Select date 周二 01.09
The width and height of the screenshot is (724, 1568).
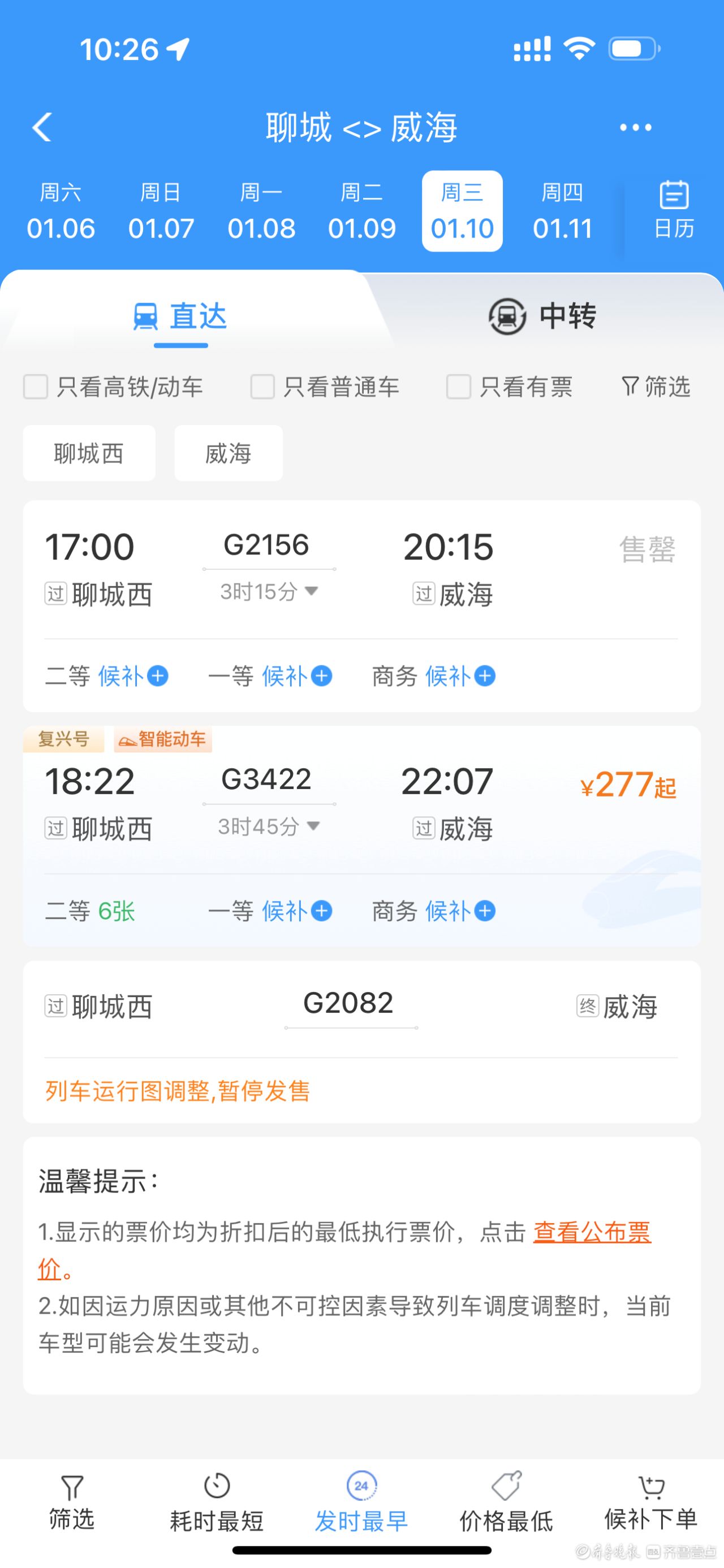361,211
